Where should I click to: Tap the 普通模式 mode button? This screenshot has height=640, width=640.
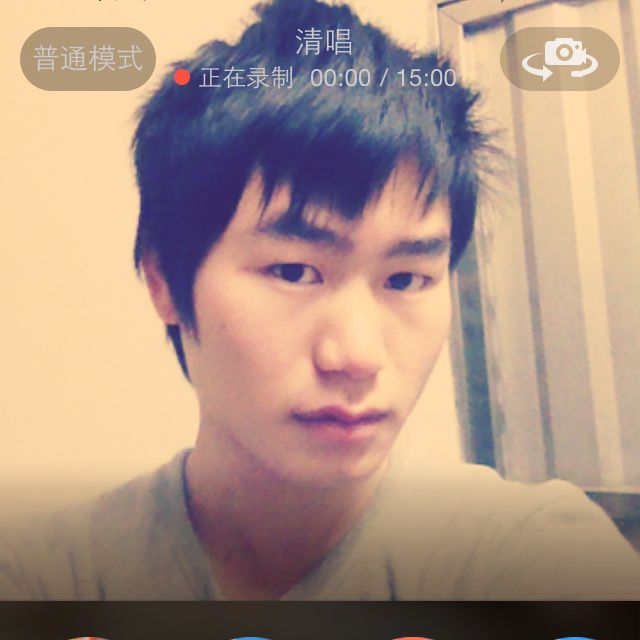coord(88,59)
